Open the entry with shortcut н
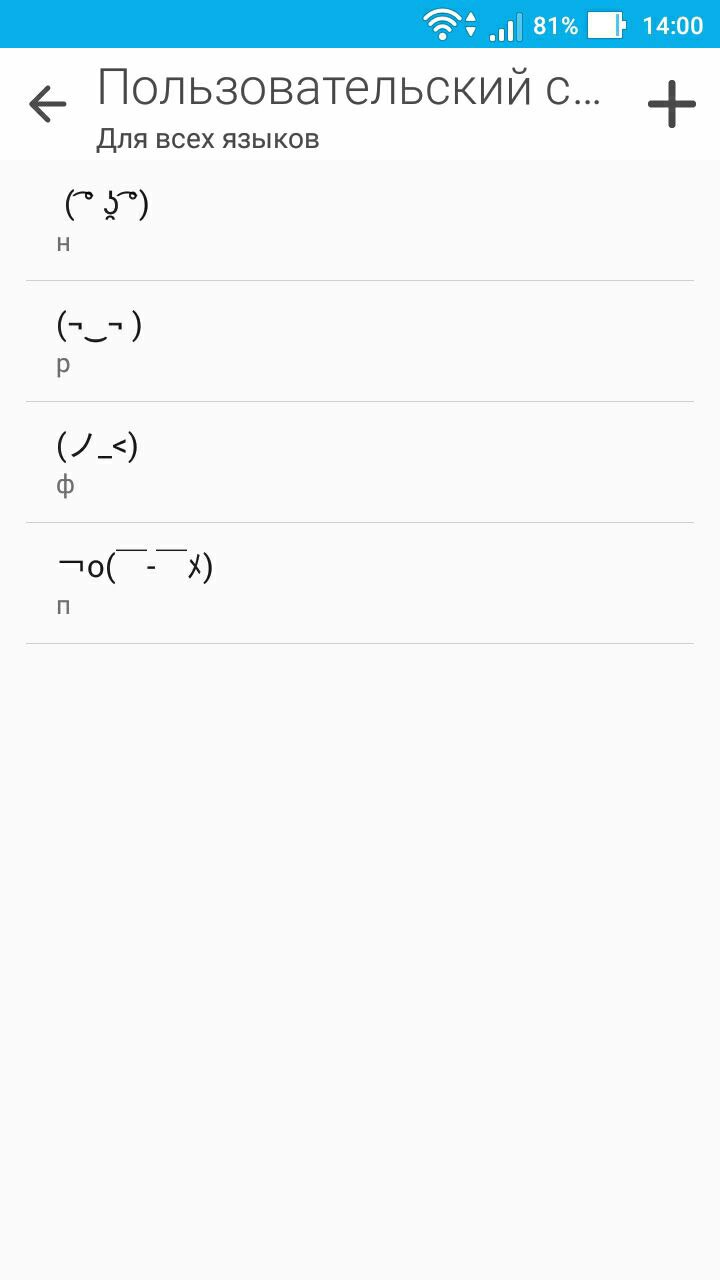The width and height of the screenshot is (720, 1280). pyautogui.click(x=360, y=221)
